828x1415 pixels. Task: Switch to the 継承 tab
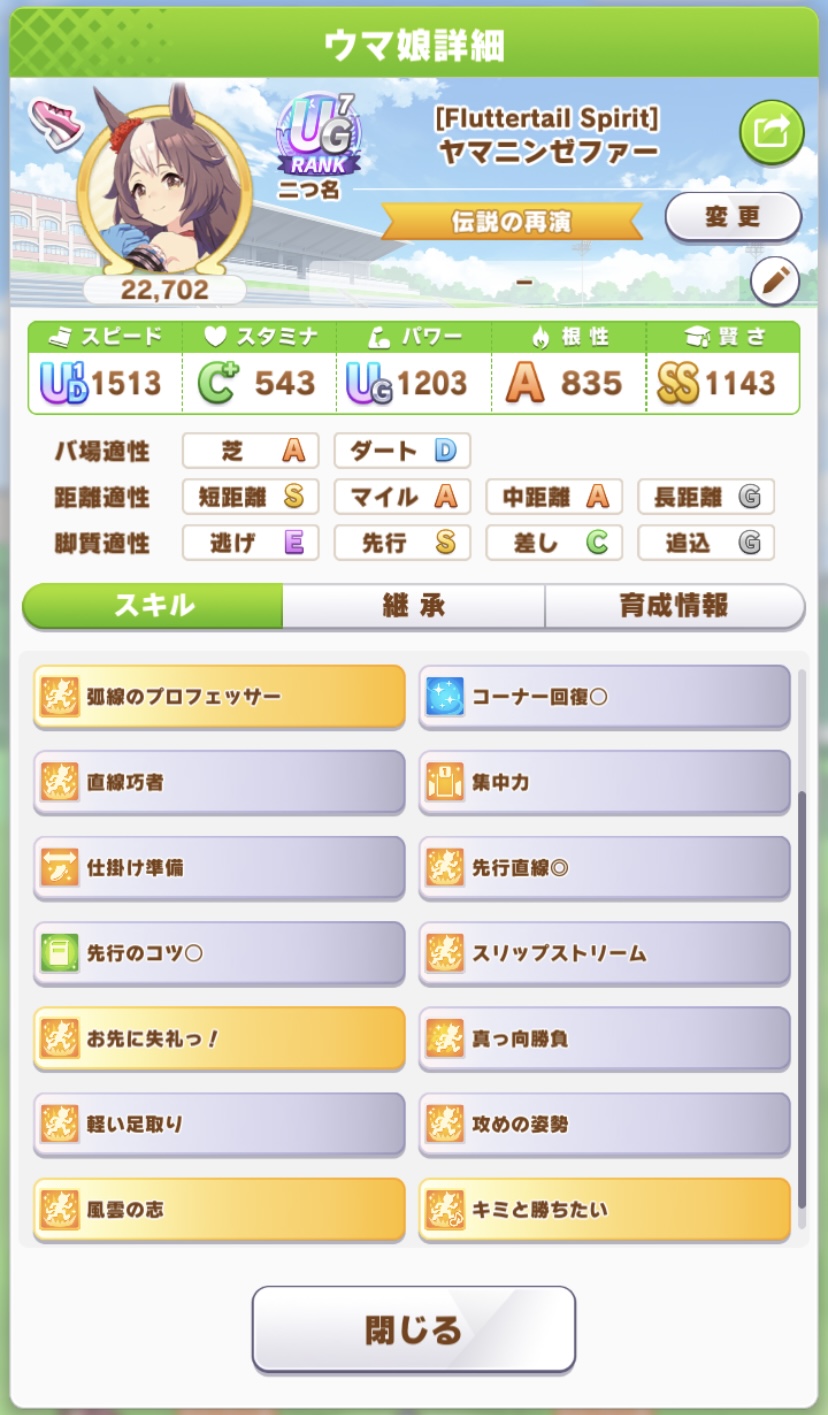413,606
